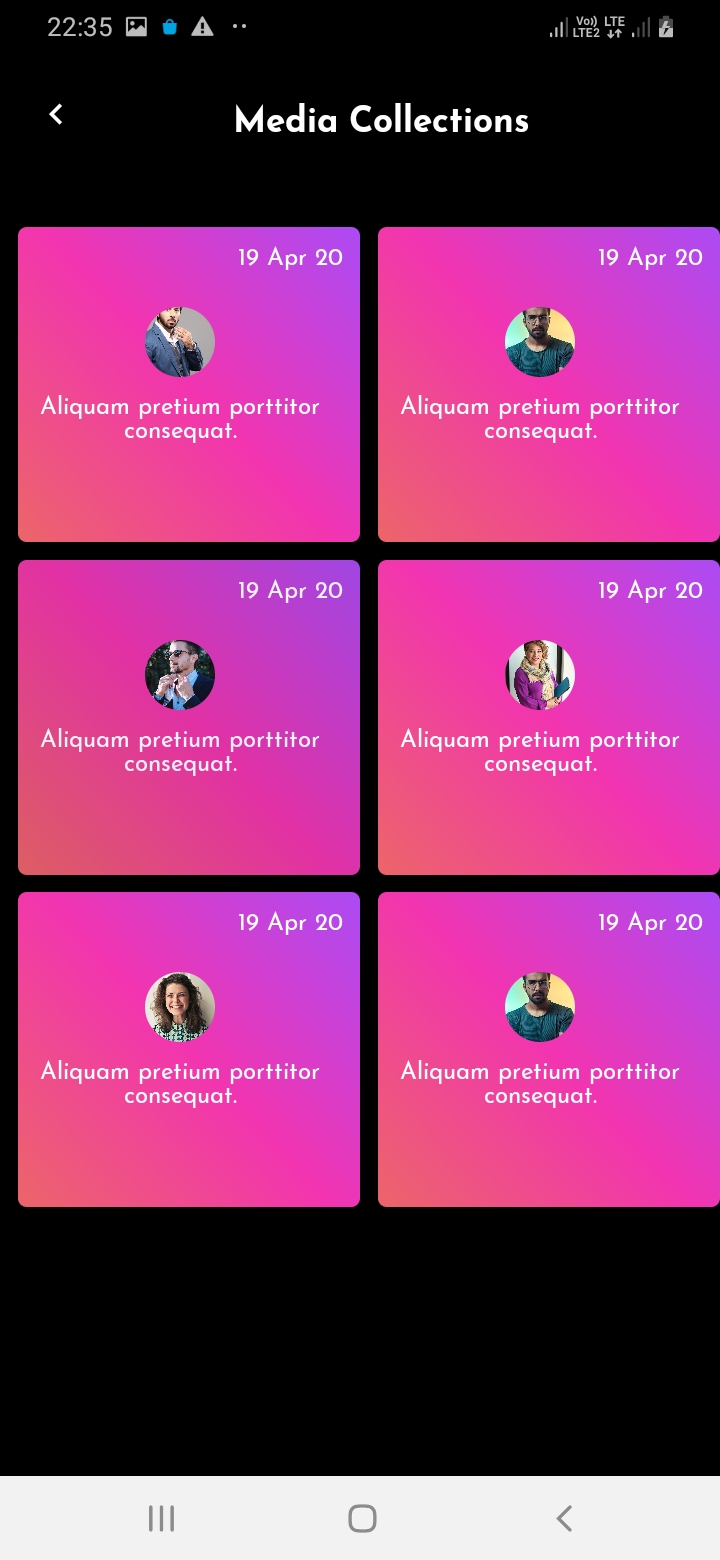720x1560 pixels.
Task: Tap the blue app icon in status bar
Action: tap(168, 26)
